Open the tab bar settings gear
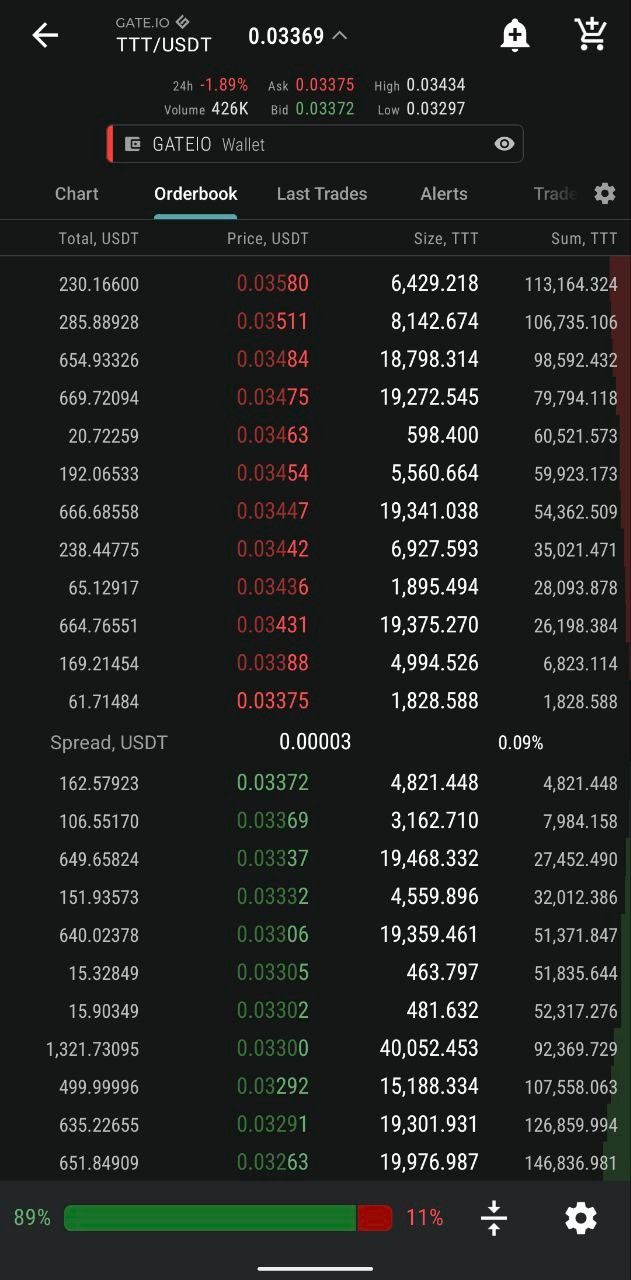 (x=605, y=194)
